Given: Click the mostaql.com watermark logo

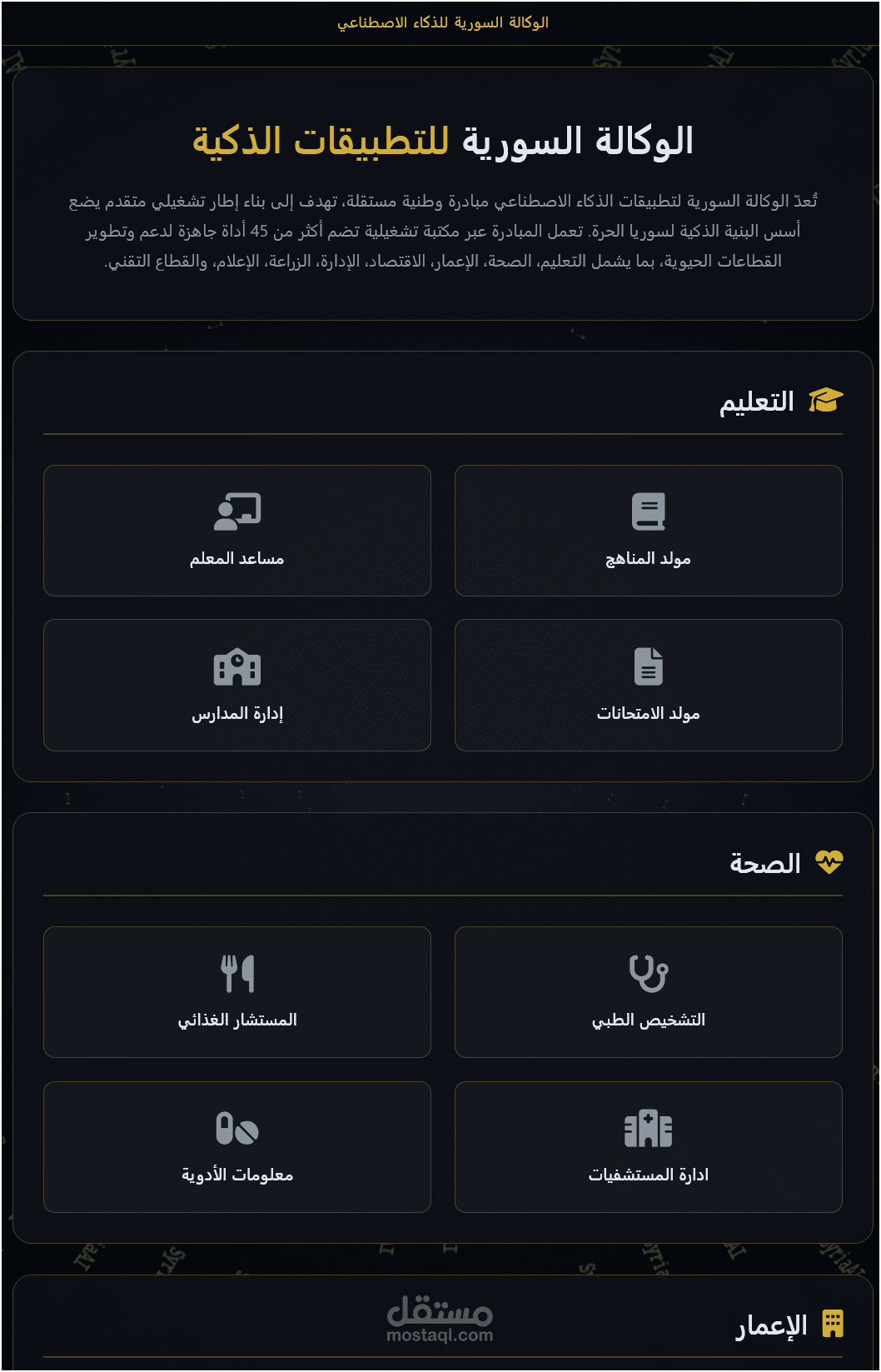Looking at the screenshot, I should point(440,1317).
